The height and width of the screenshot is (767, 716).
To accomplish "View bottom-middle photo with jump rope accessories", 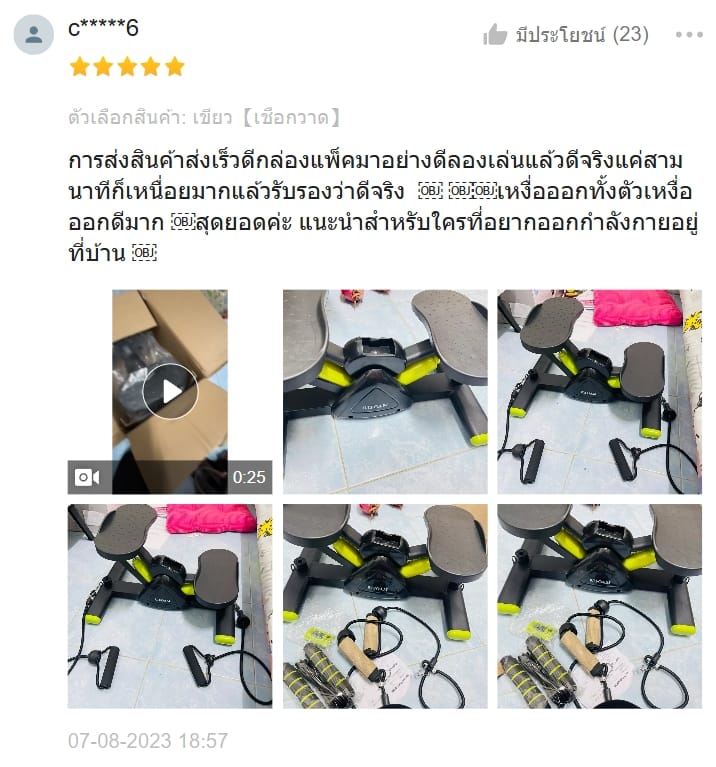I will (x=385, y=606).
